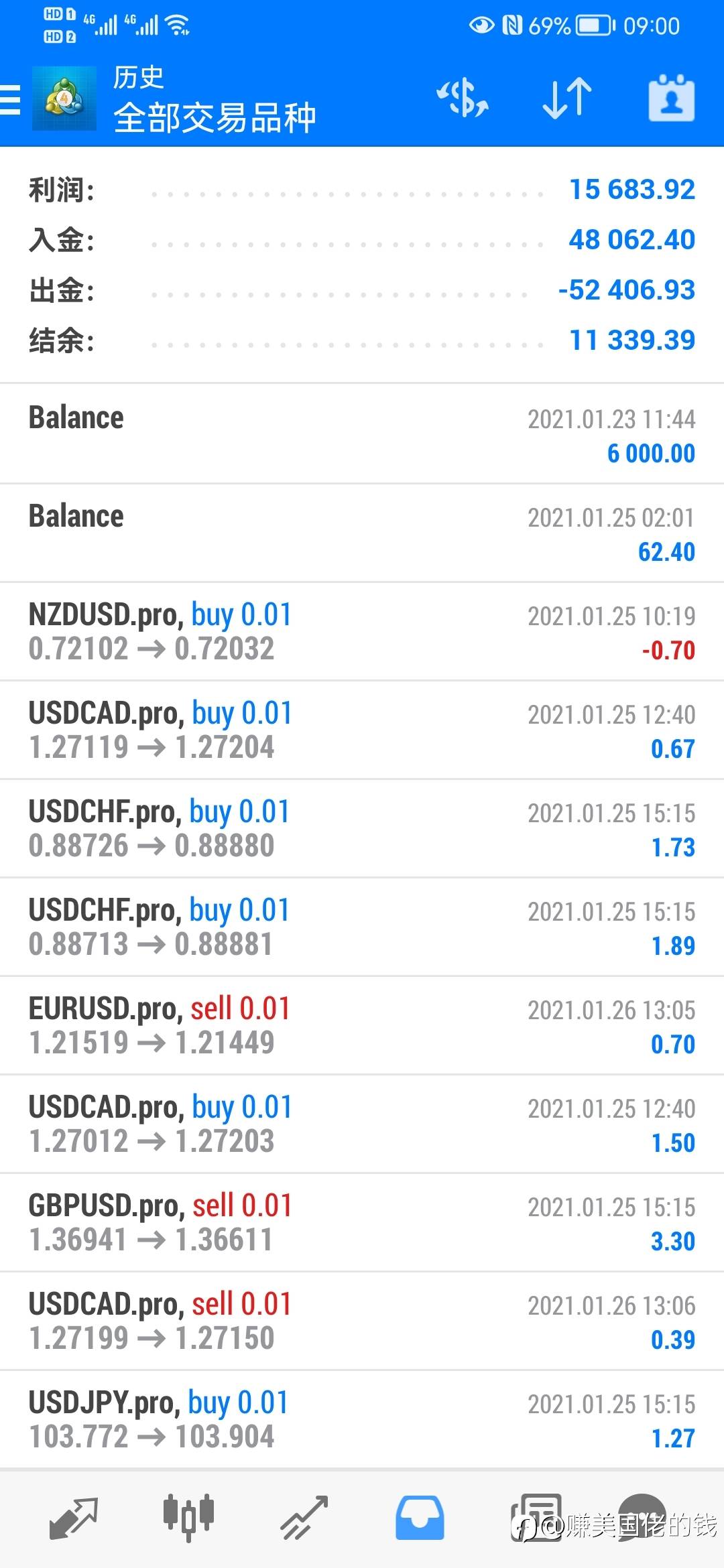Image resolution: width=724 pixels, height=1568 pixels.
Task: Switch to the candlestick Chart tab
Action: 188,1518
